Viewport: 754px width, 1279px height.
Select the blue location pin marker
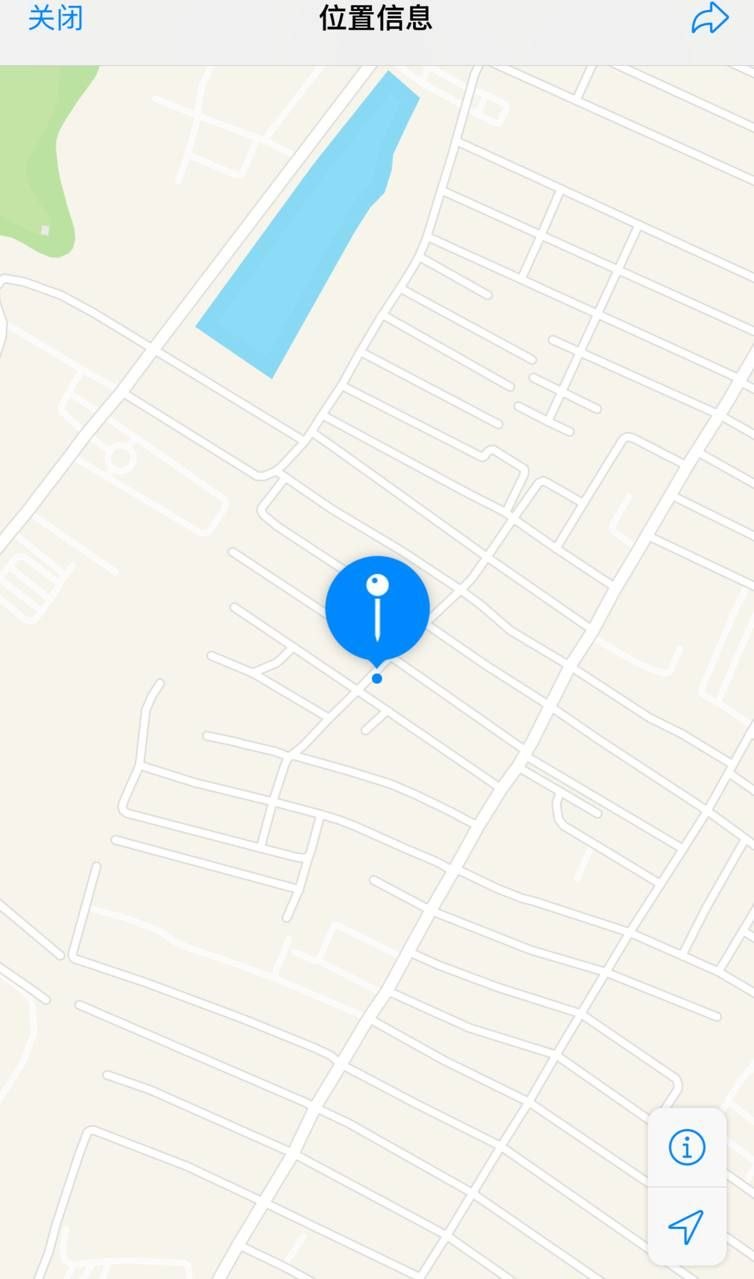(x=377, y=608)
